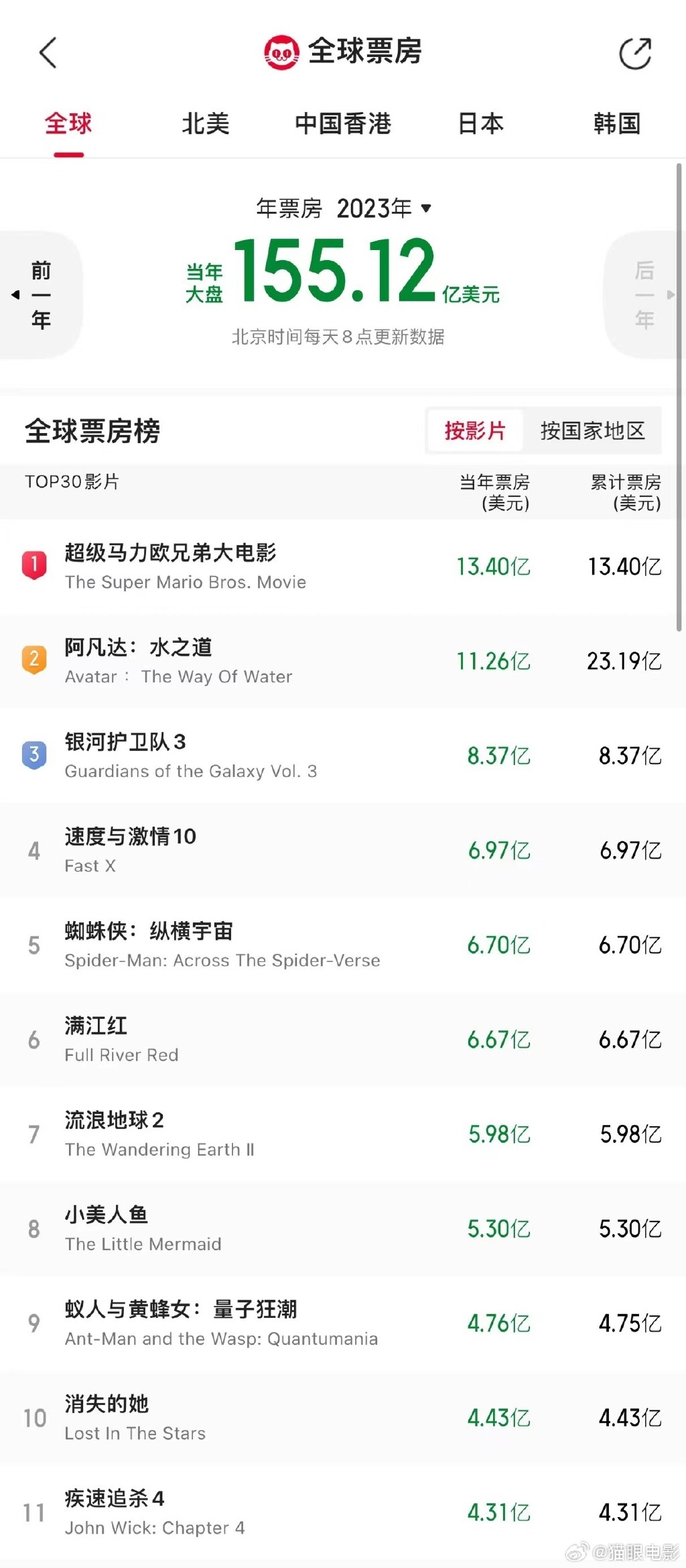Switch to the 北美 tab
This screenshot has width=686, height=1568.
click(x=205, y=124)
